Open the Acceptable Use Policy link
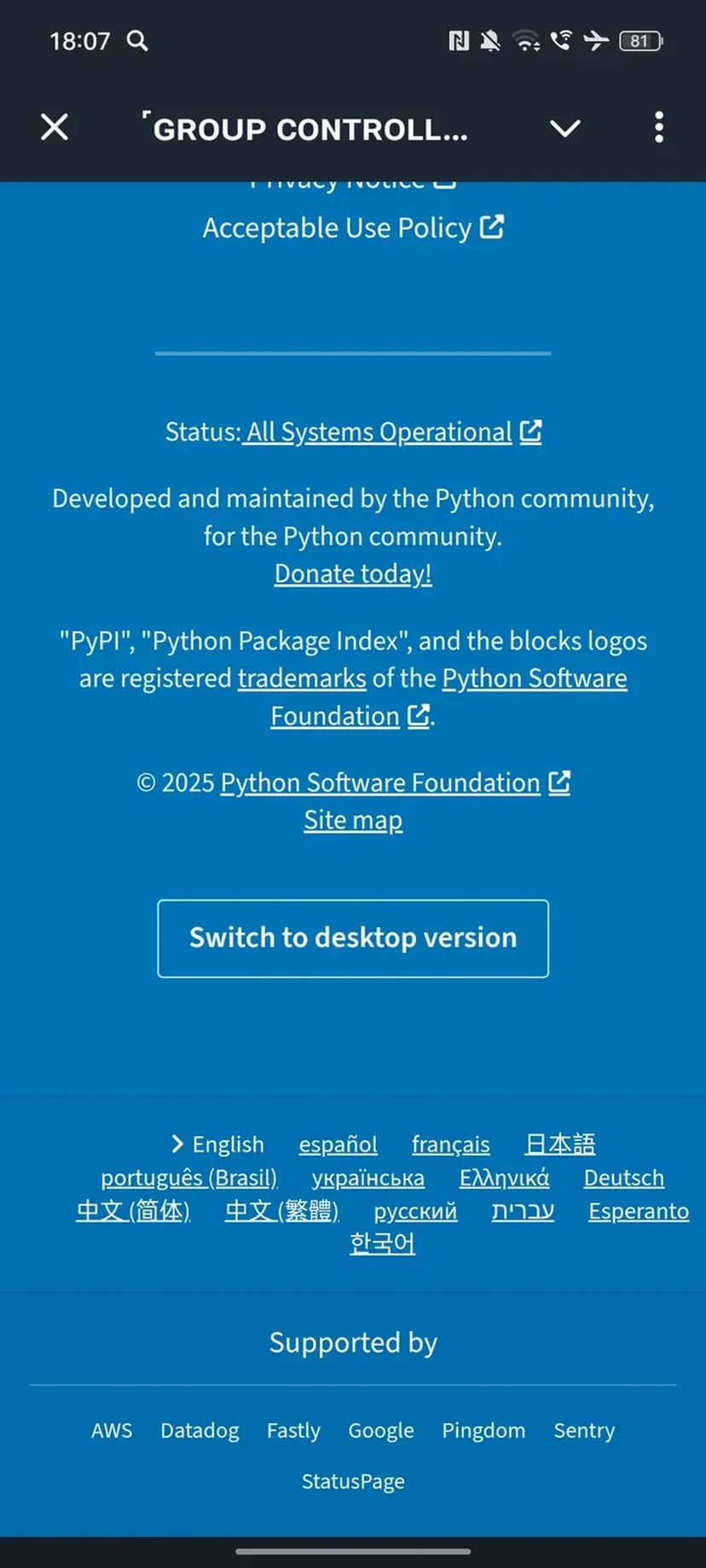The image size is (706, 1568). tap(352, 228)
